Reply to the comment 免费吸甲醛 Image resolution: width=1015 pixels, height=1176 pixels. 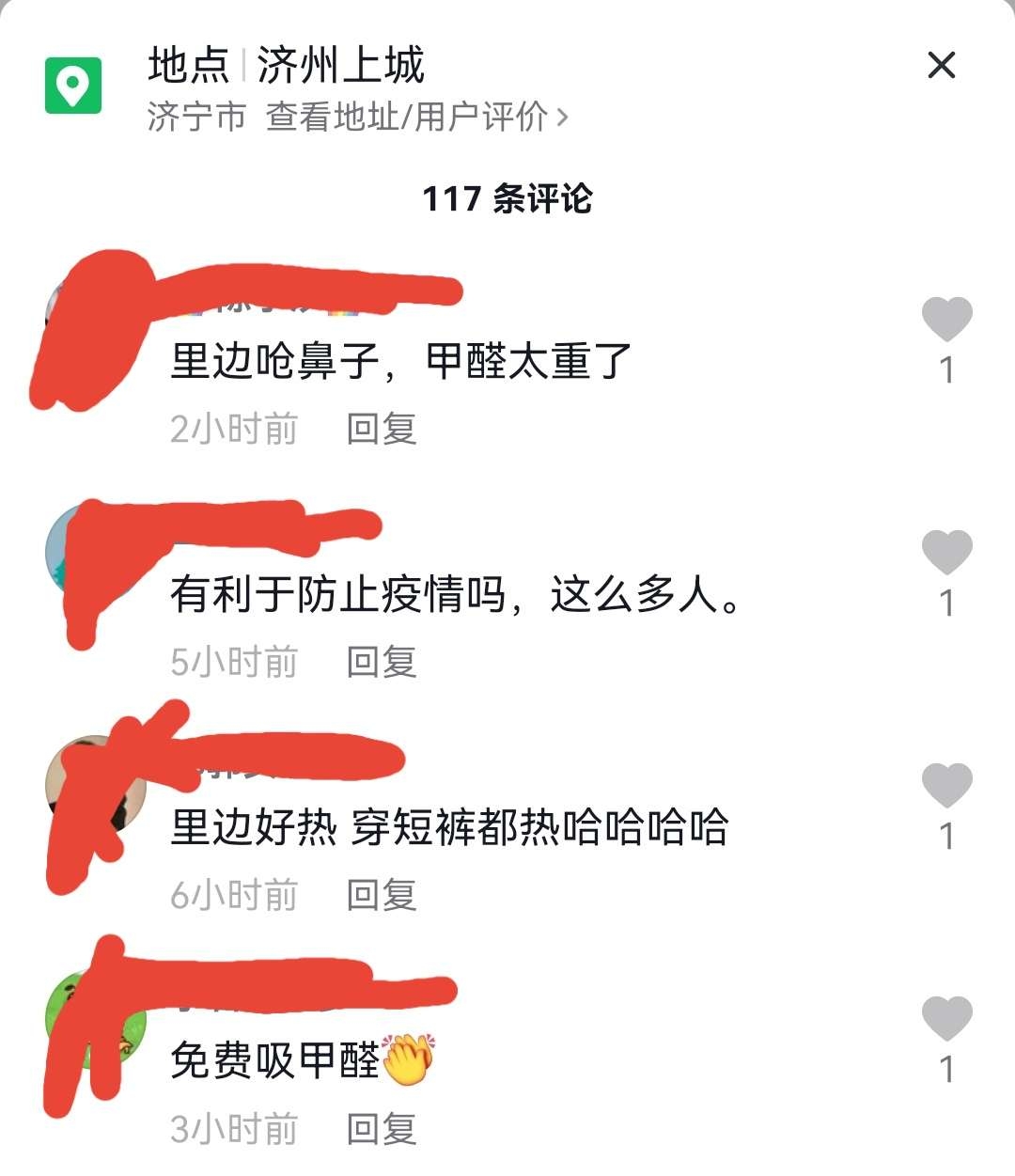click(381, 1128)
